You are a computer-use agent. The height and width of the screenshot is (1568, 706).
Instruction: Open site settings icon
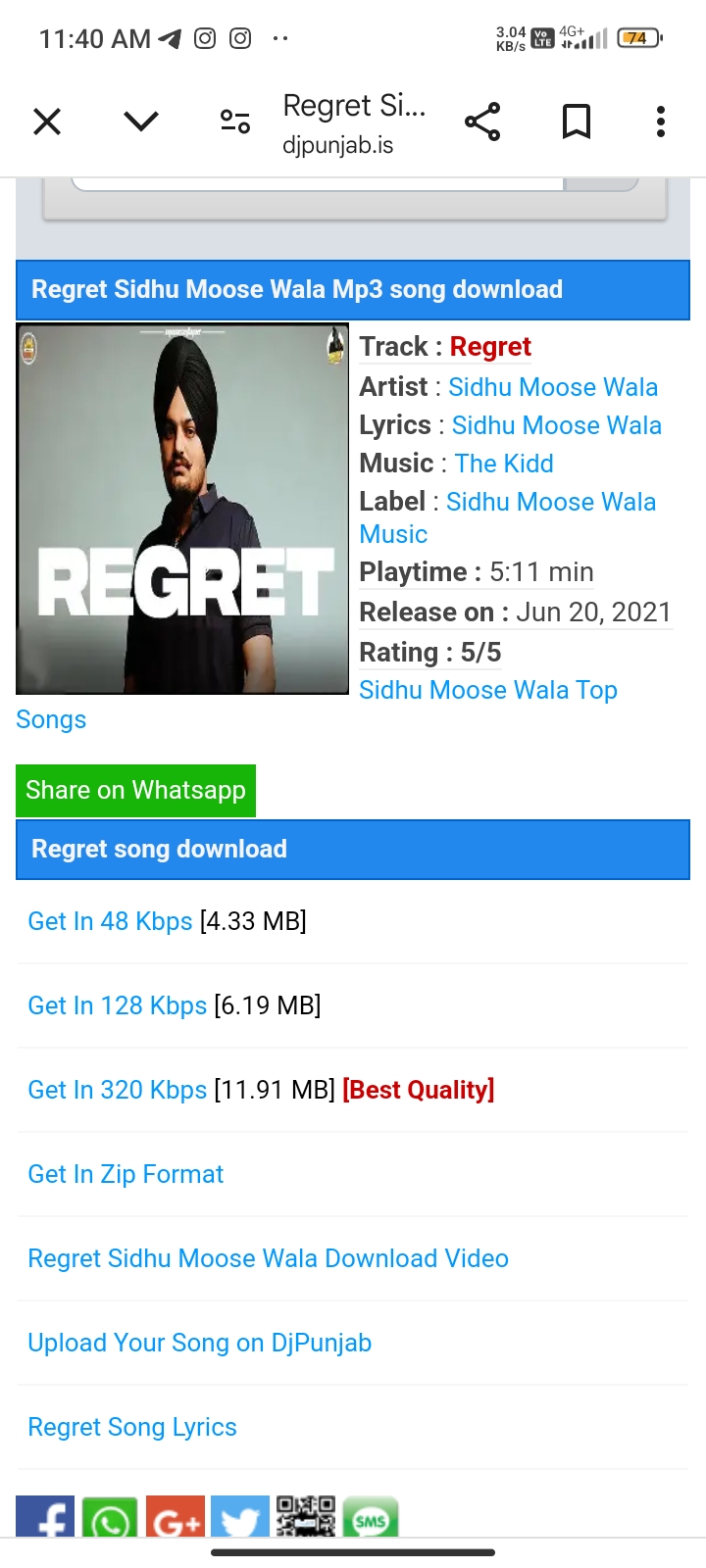tap(235, 122)
